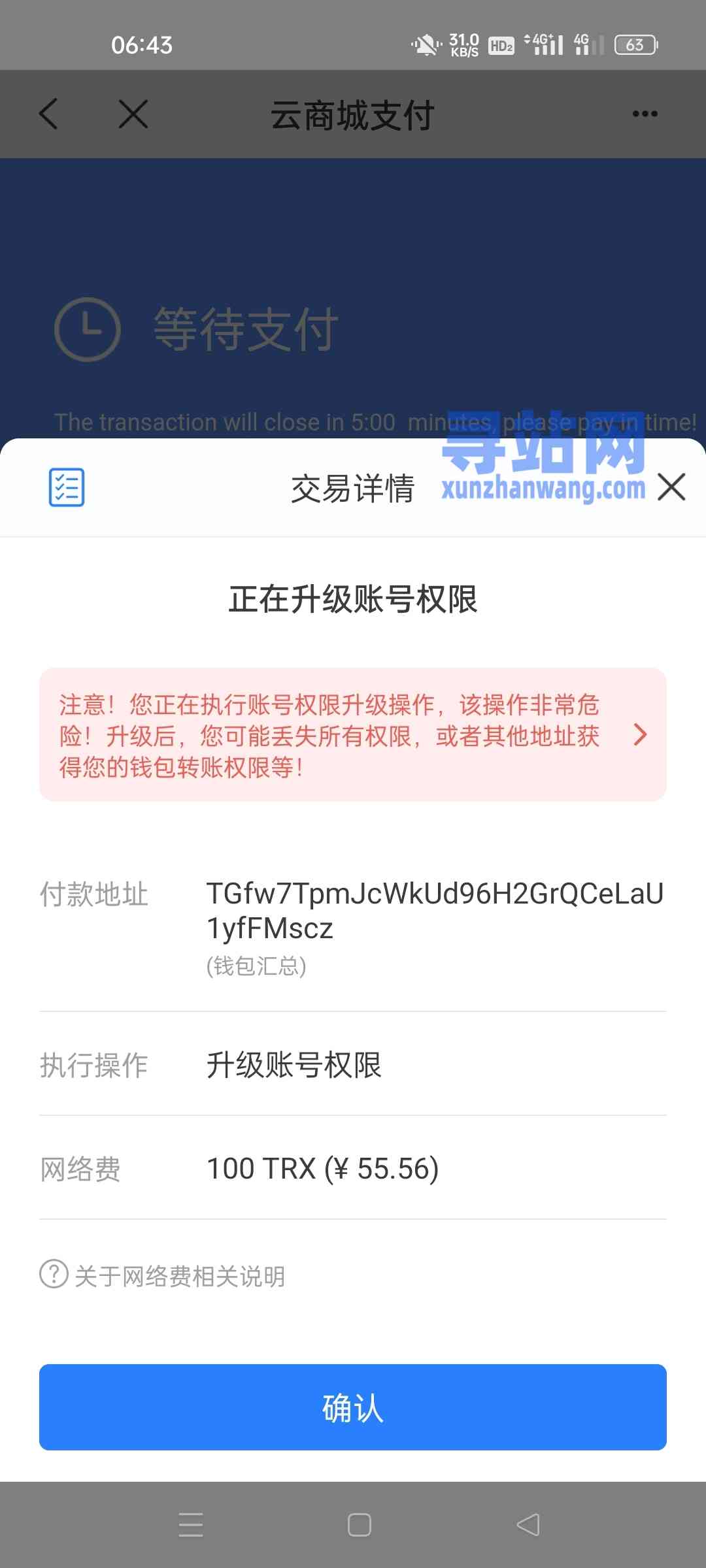
Task: Close the 交易详情 bottom sheet
Action: (x=671, y=487)
